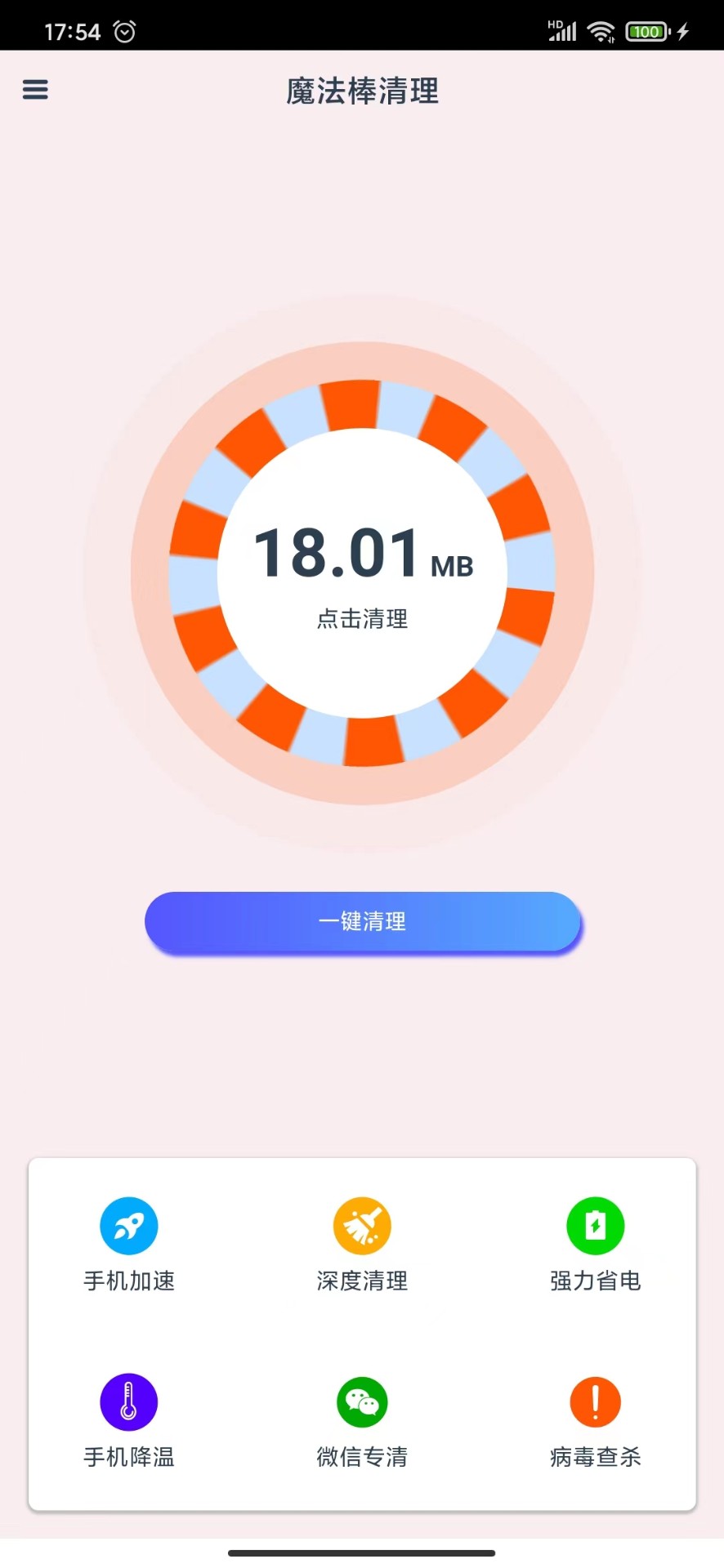Tap the 病毒查杀 warning icon
The image size is (724, 1568).
click(595, 1401)
